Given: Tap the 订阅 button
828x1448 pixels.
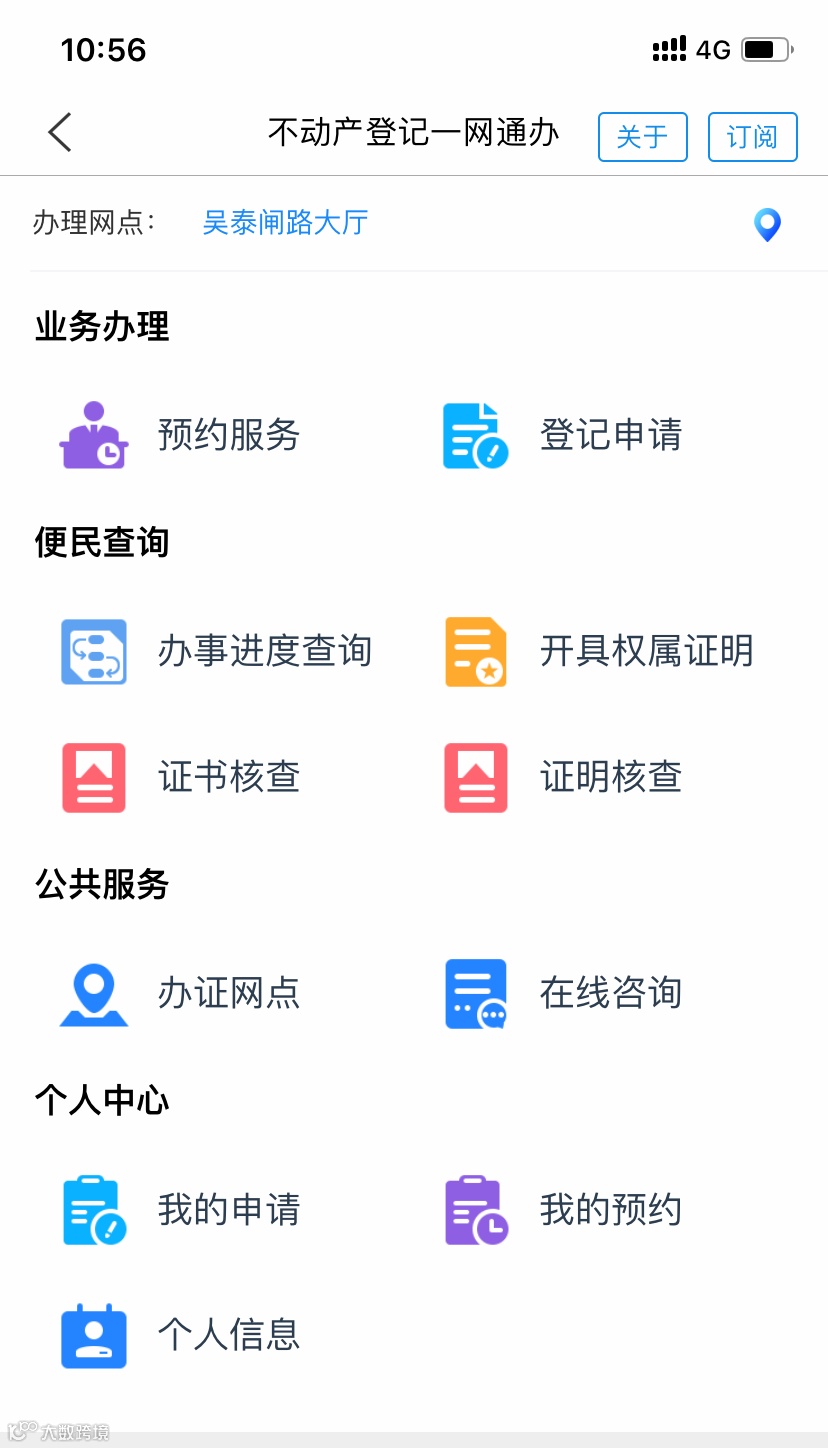Looking at the screenshot, I should [752, 137].
